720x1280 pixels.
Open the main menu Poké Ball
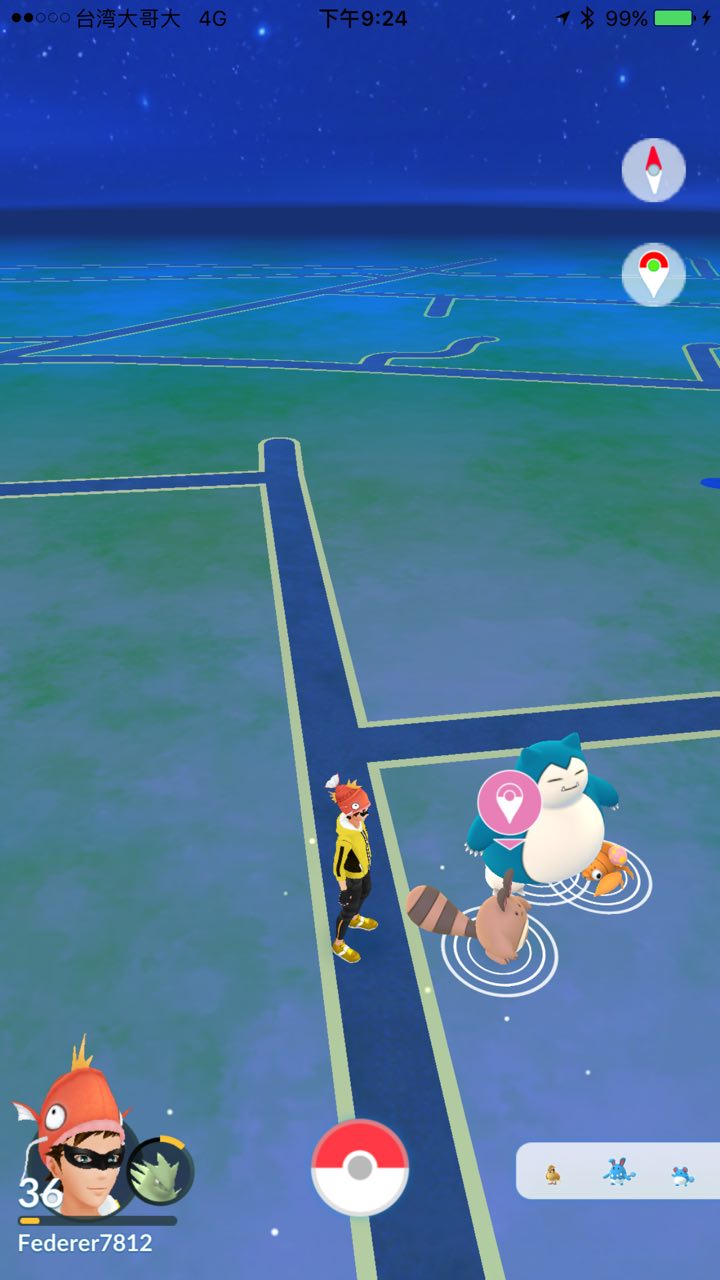pyautogui.click(x=360, y=1167)
